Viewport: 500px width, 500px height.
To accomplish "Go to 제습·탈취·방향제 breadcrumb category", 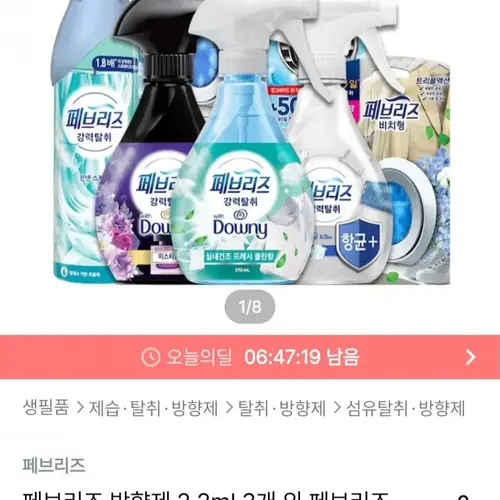I will coord(153,408).
